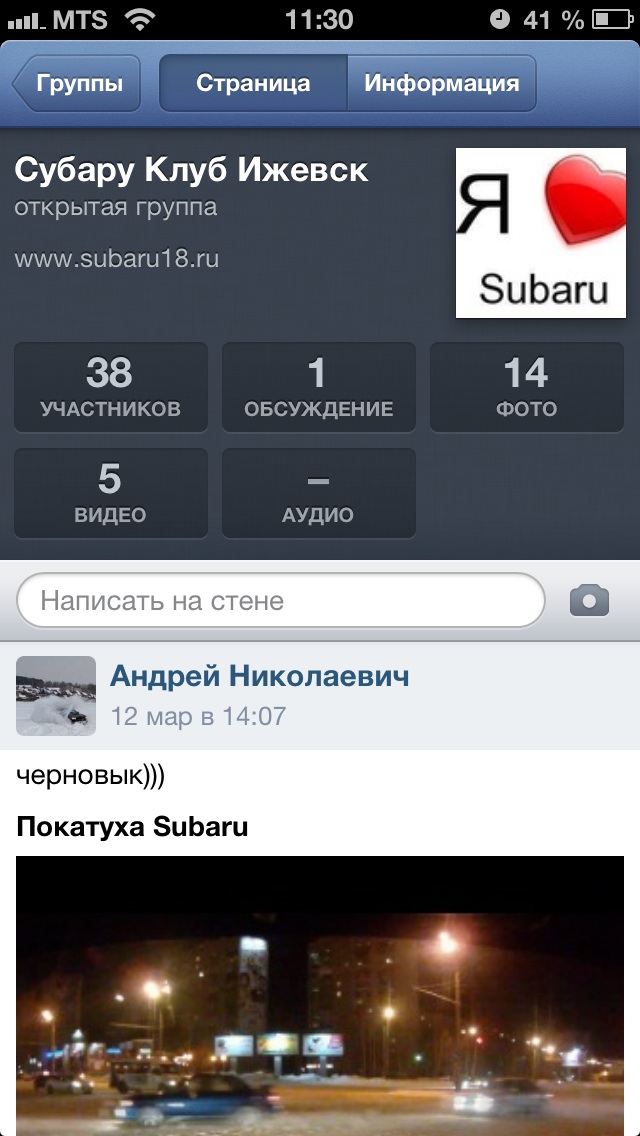Image resolution: width=640 pixels, height=1136 pixels.
Task: Open the аудио section
Action: pos(319,493)
